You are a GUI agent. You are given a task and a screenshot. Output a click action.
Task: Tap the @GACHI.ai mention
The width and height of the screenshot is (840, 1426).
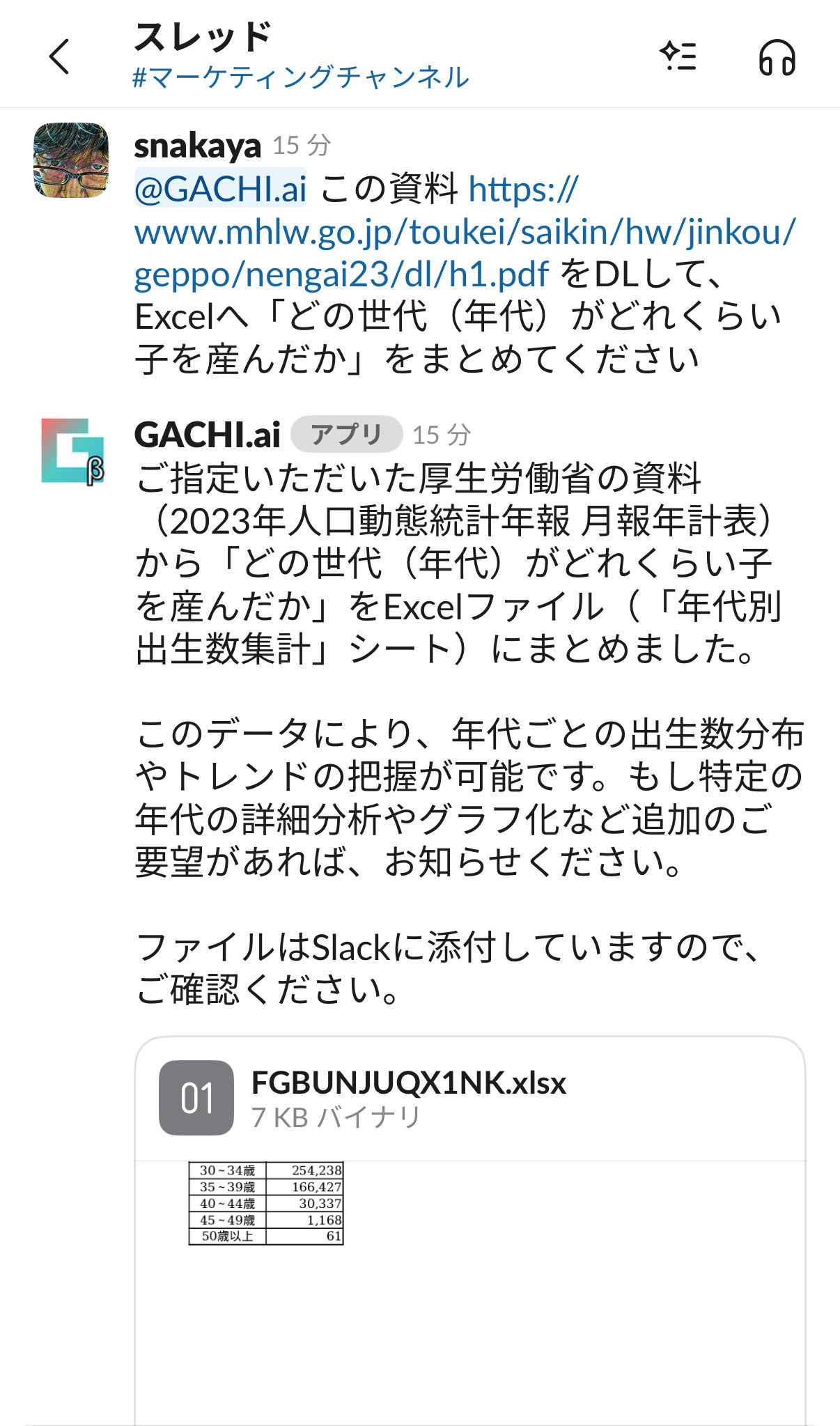coord(220,189)
